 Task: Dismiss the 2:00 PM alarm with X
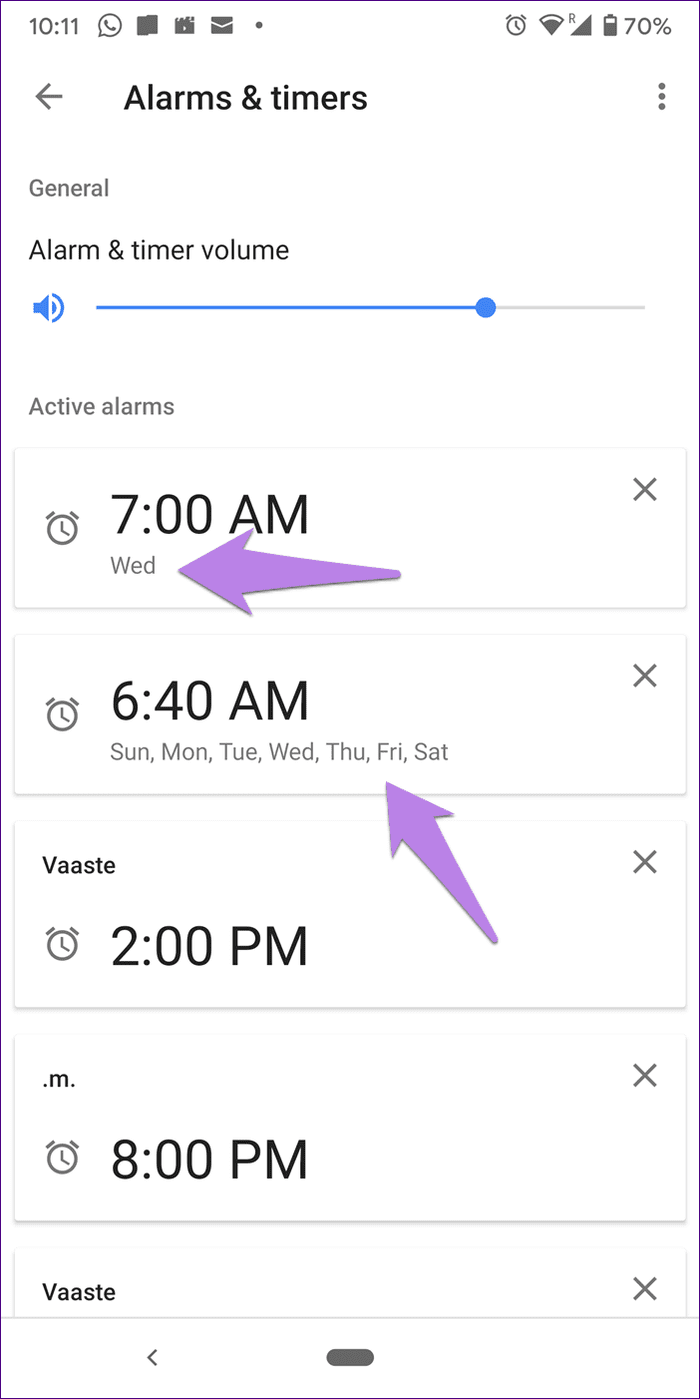tap(645, 862)
